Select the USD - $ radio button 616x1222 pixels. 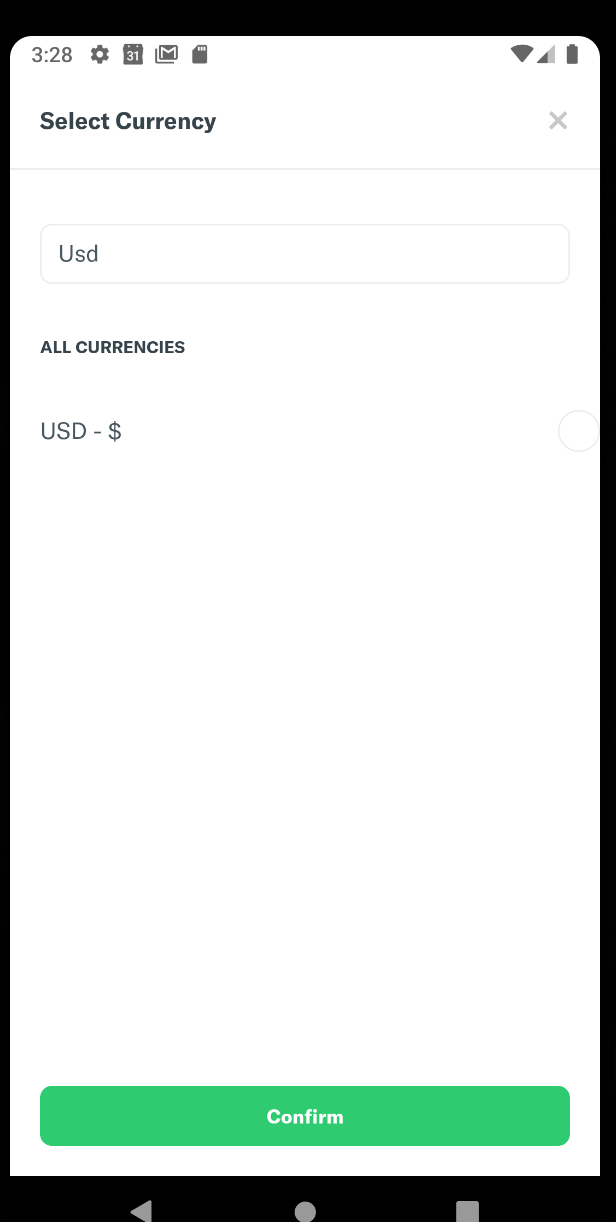pos(577,432)
